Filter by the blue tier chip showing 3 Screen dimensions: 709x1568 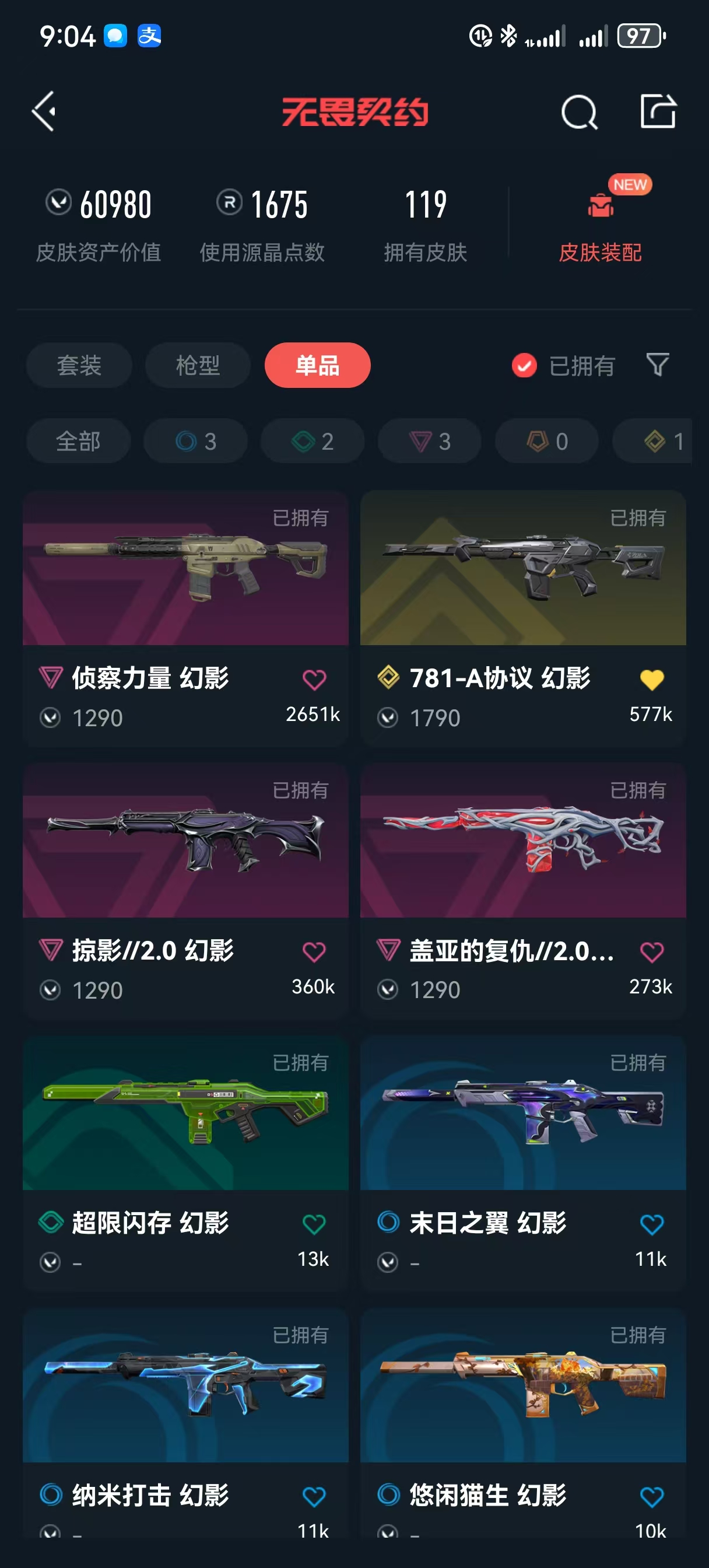pos(195,442)
